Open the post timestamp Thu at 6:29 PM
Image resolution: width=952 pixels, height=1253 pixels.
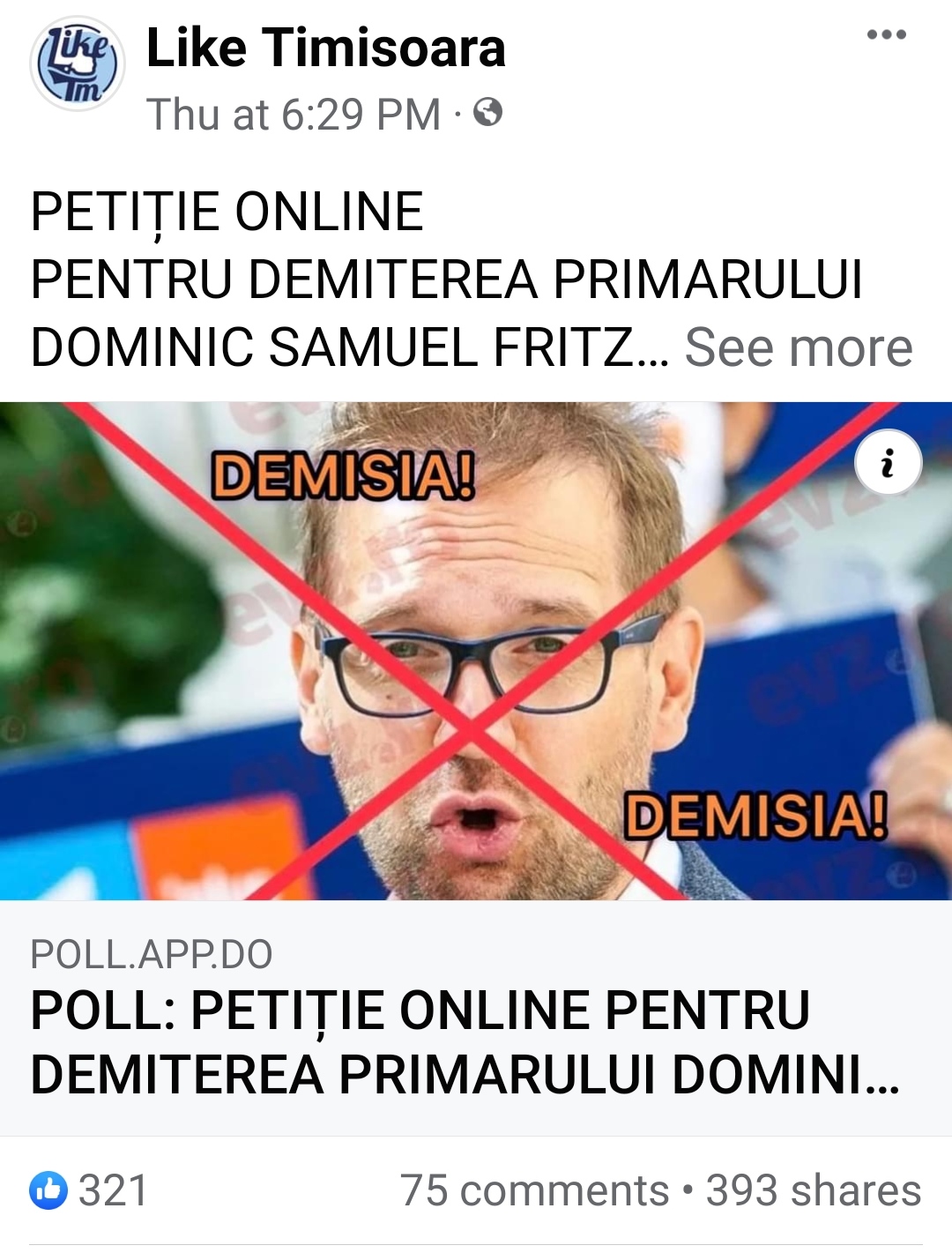click(x=294, y=115)
